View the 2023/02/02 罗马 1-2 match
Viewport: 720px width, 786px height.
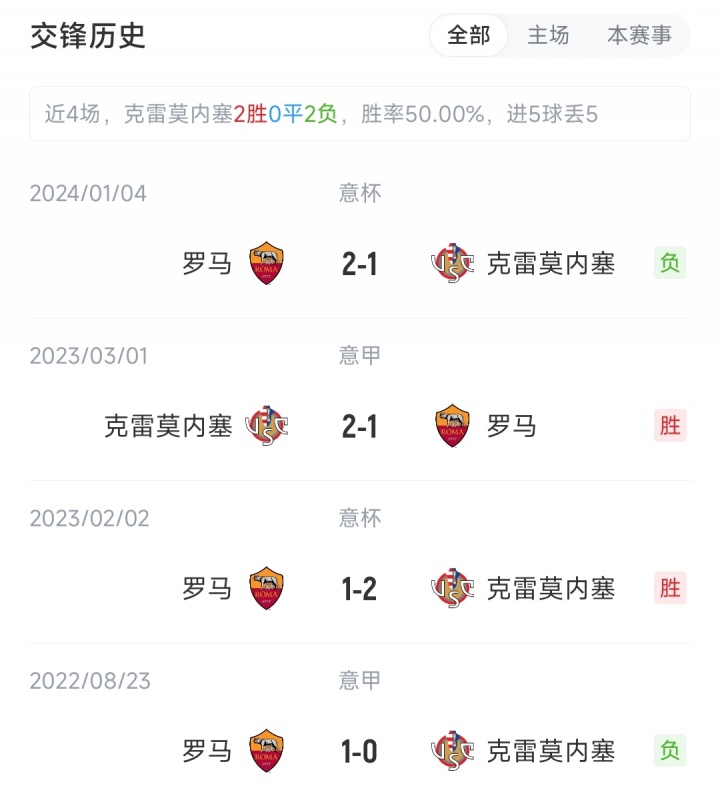coord(359,588)
